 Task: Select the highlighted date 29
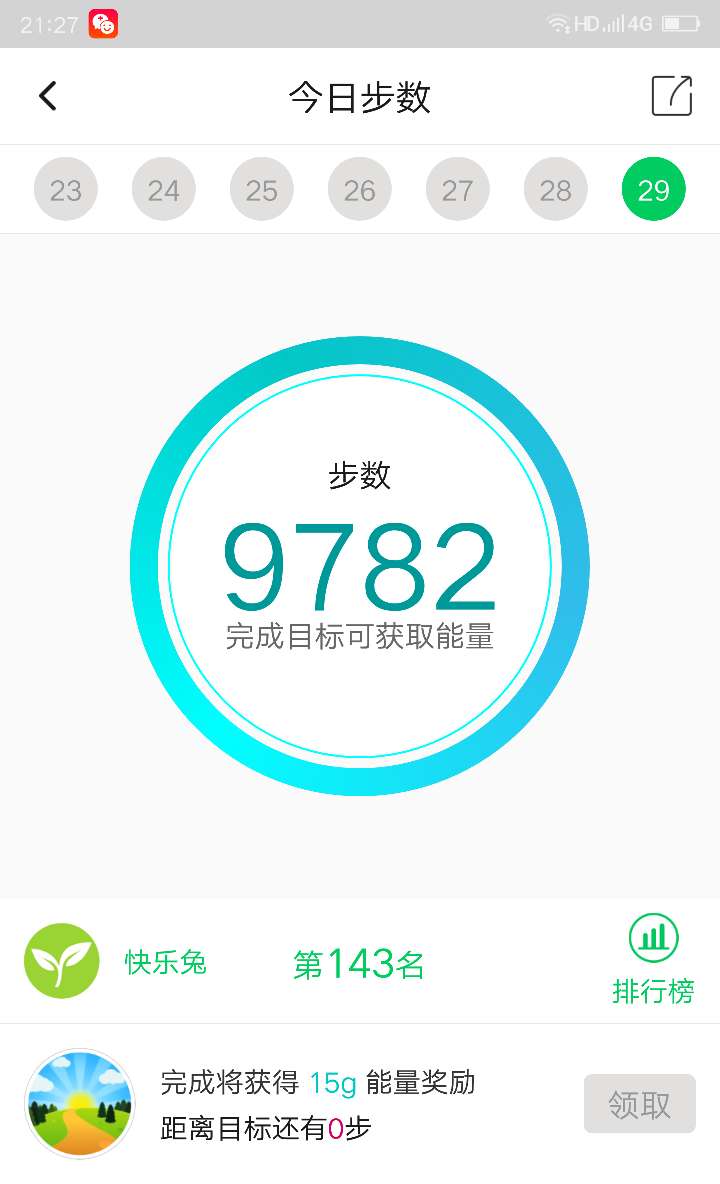coord(653,189)
